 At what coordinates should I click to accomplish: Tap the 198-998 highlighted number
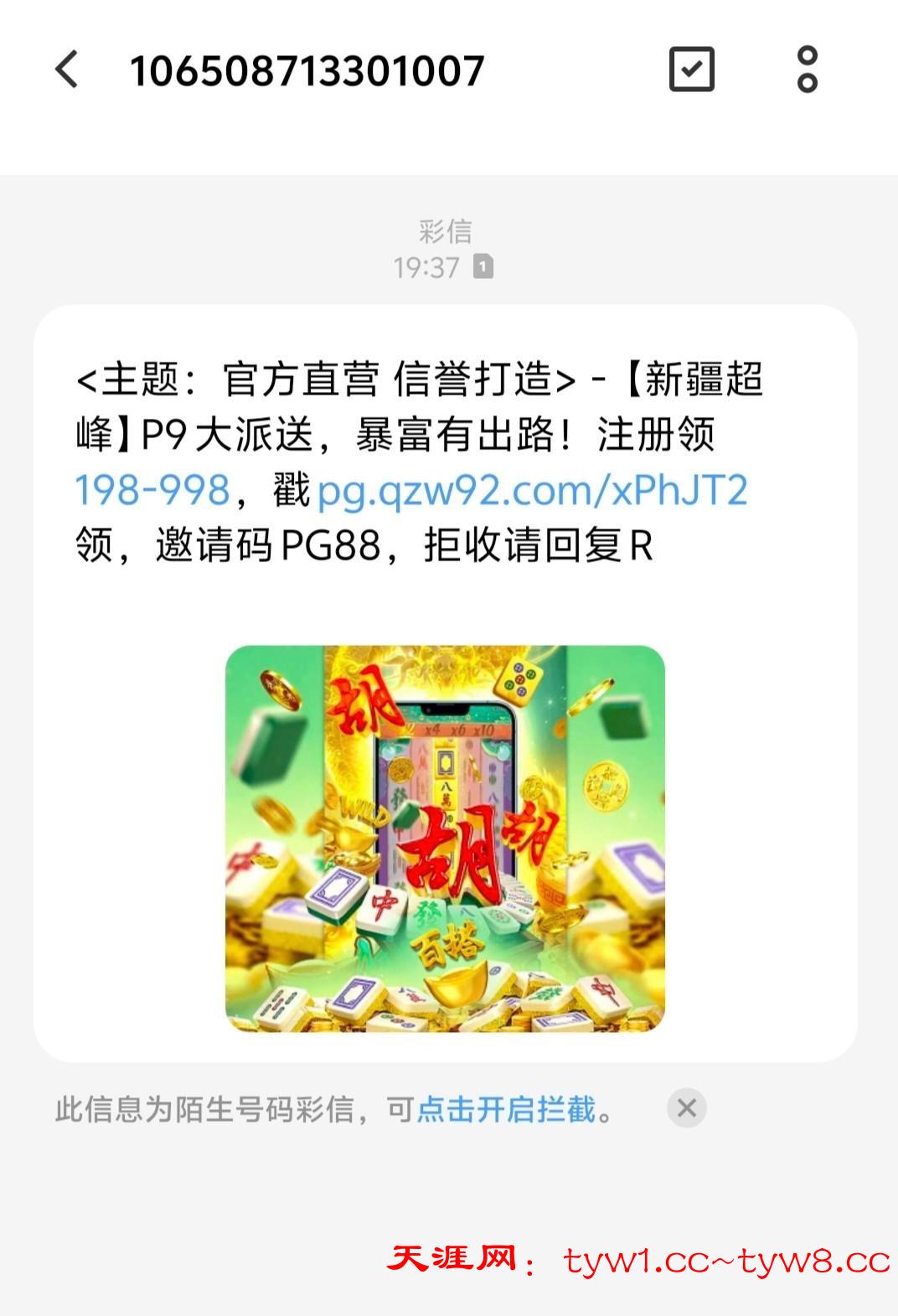(x=152, y=491)
